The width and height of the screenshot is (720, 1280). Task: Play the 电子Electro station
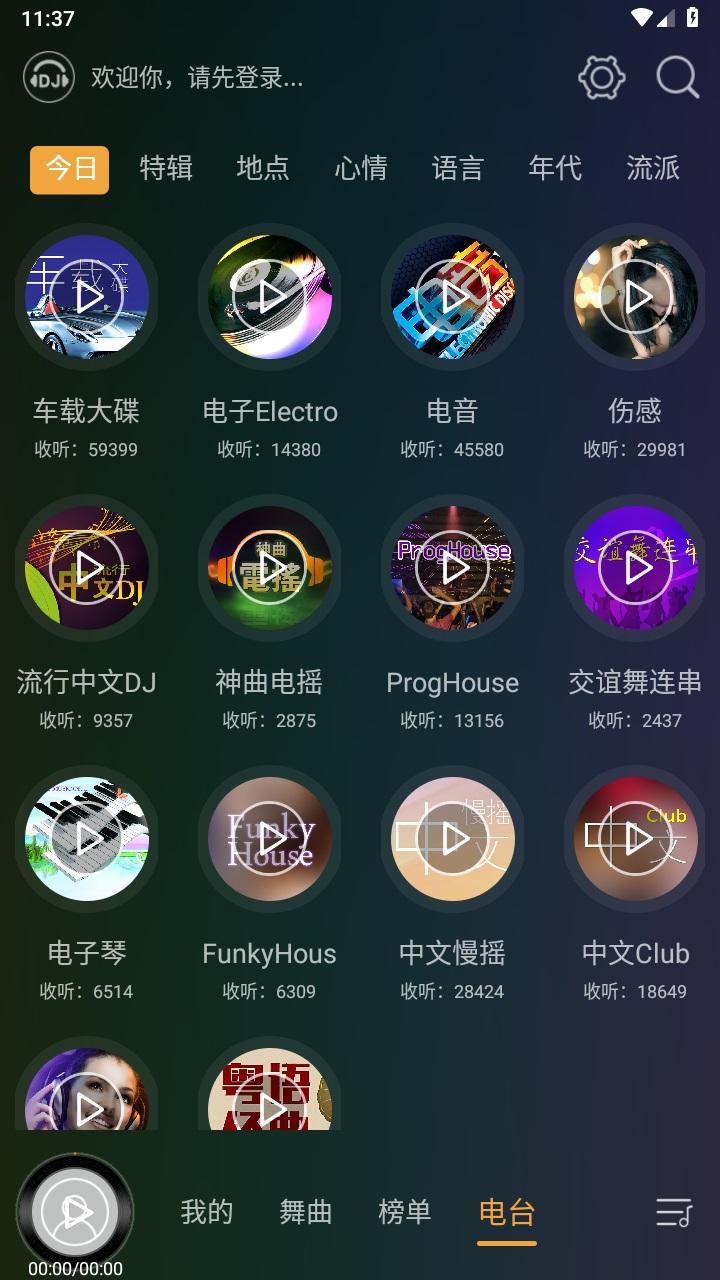[270, 297]
